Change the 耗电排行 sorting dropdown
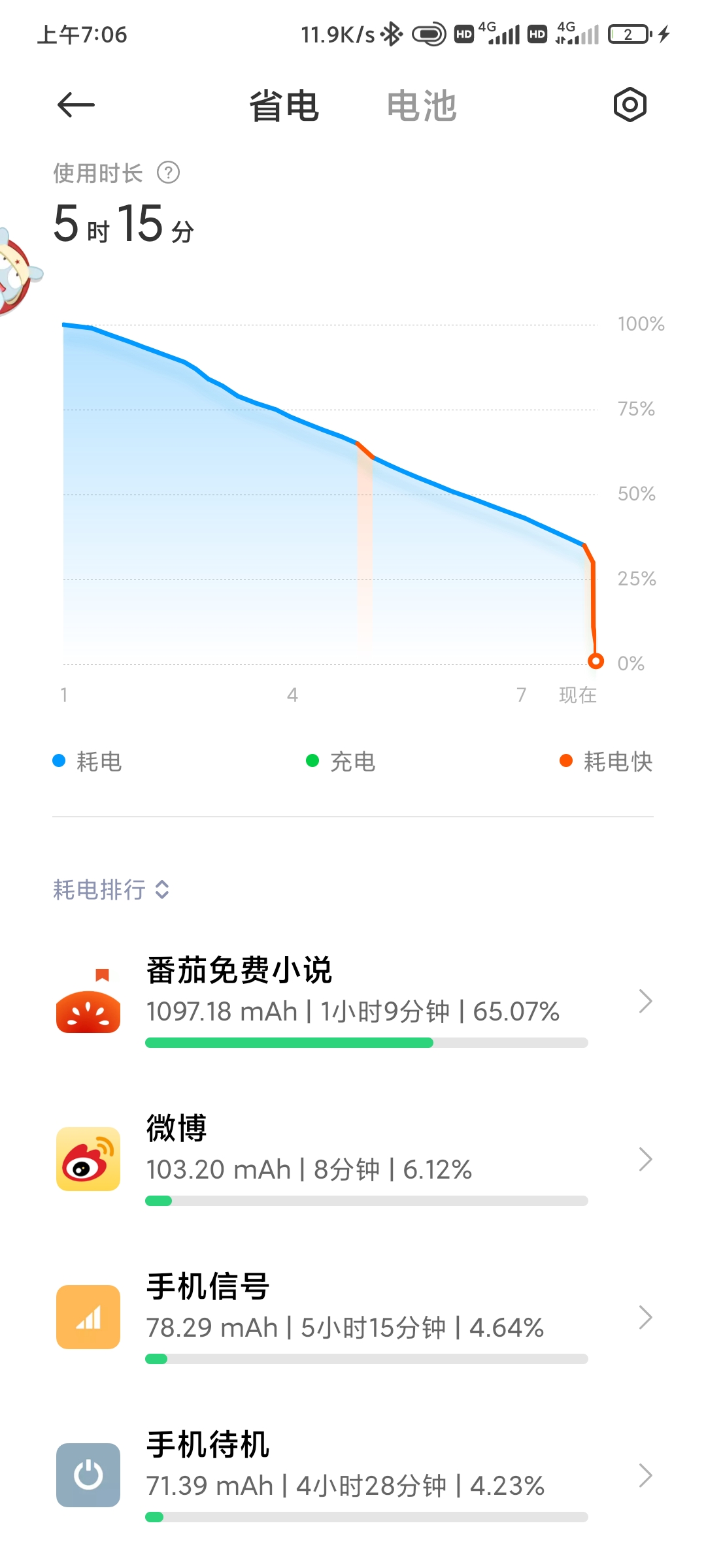This screenshot has height=1568, width=706. 112,889
